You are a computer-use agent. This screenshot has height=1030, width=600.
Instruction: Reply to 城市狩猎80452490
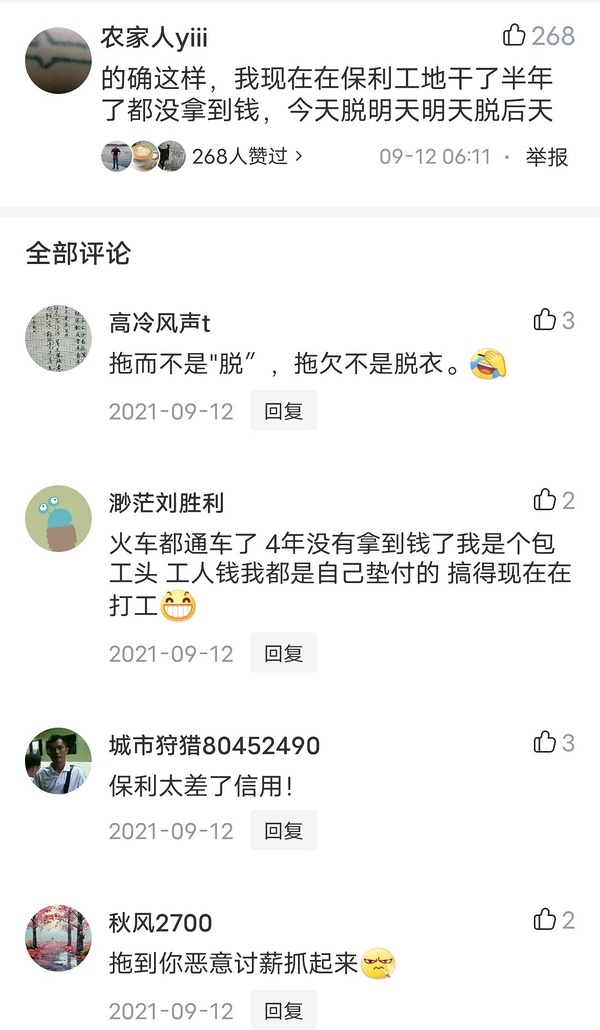click(x=283, y=830)
